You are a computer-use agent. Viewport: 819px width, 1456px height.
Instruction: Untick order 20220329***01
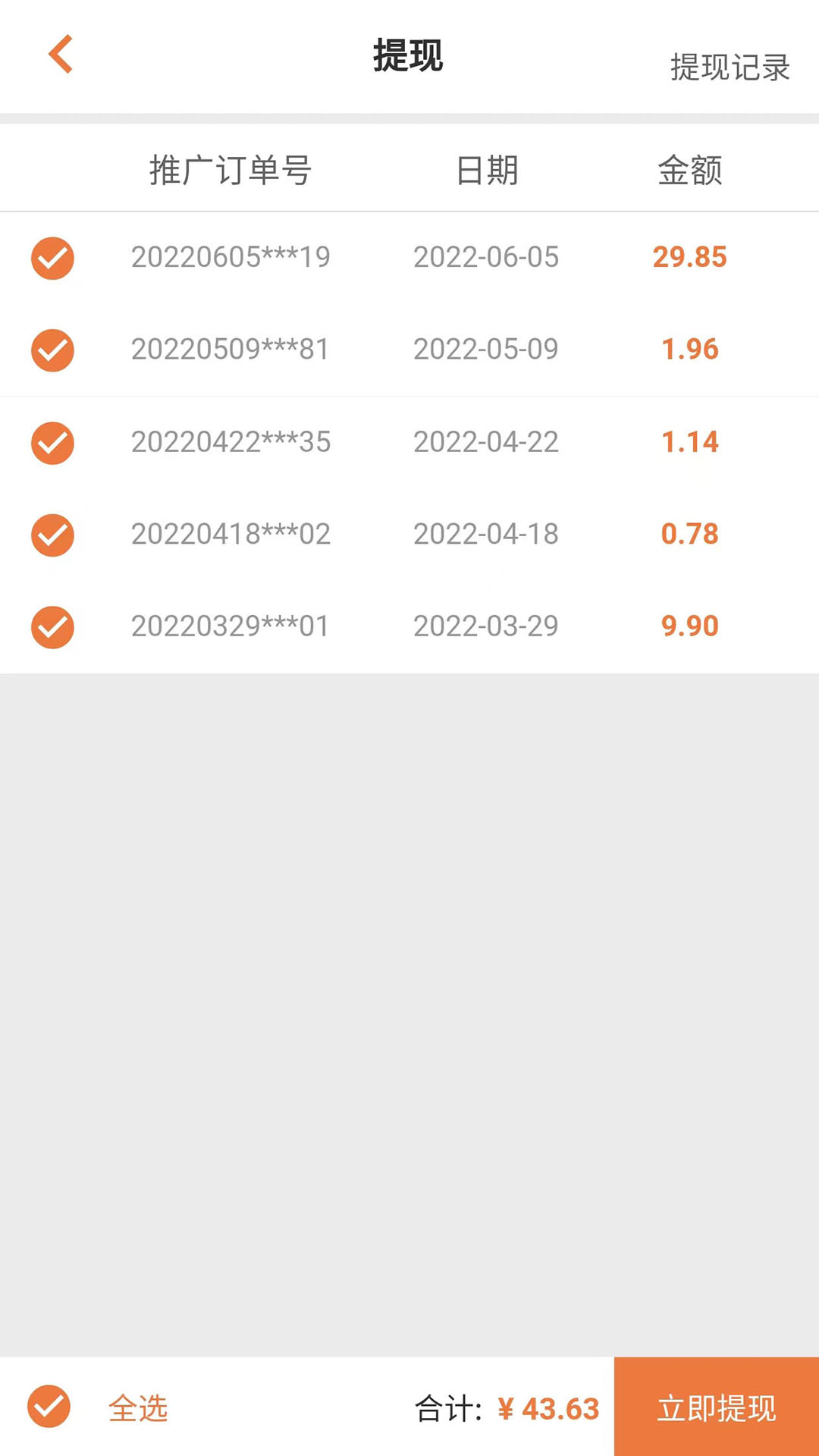tap(52, 627)
